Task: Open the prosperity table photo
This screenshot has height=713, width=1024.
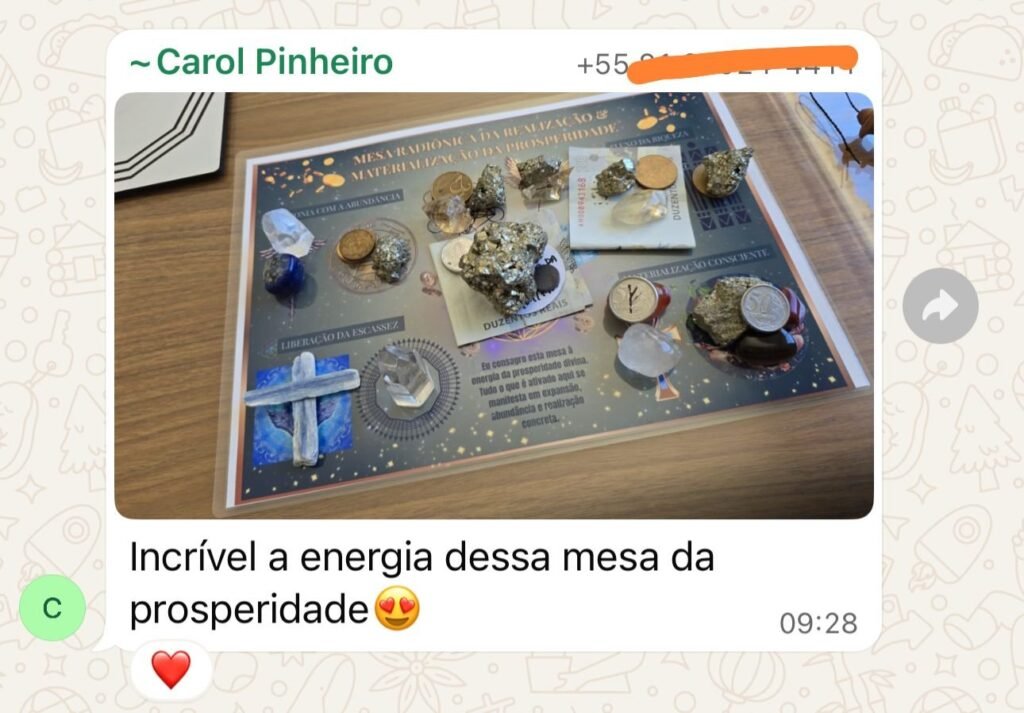Action: point(493,305)
